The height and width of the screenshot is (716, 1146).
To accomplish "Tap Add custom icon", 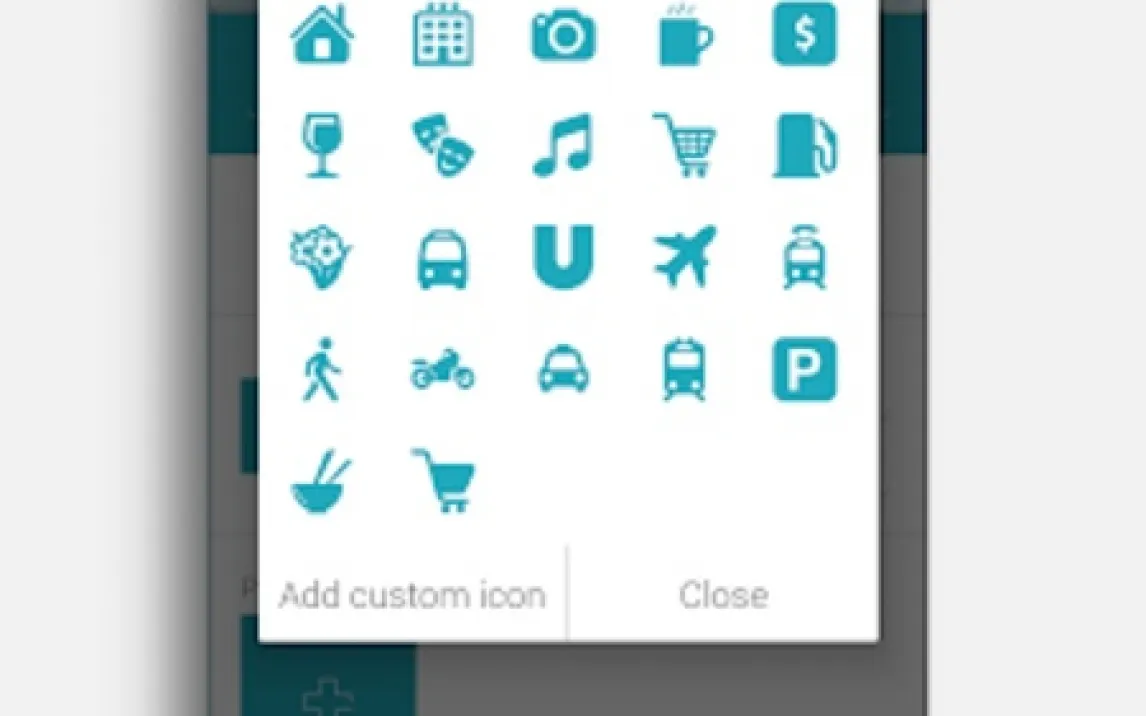I will pos(412,595).
